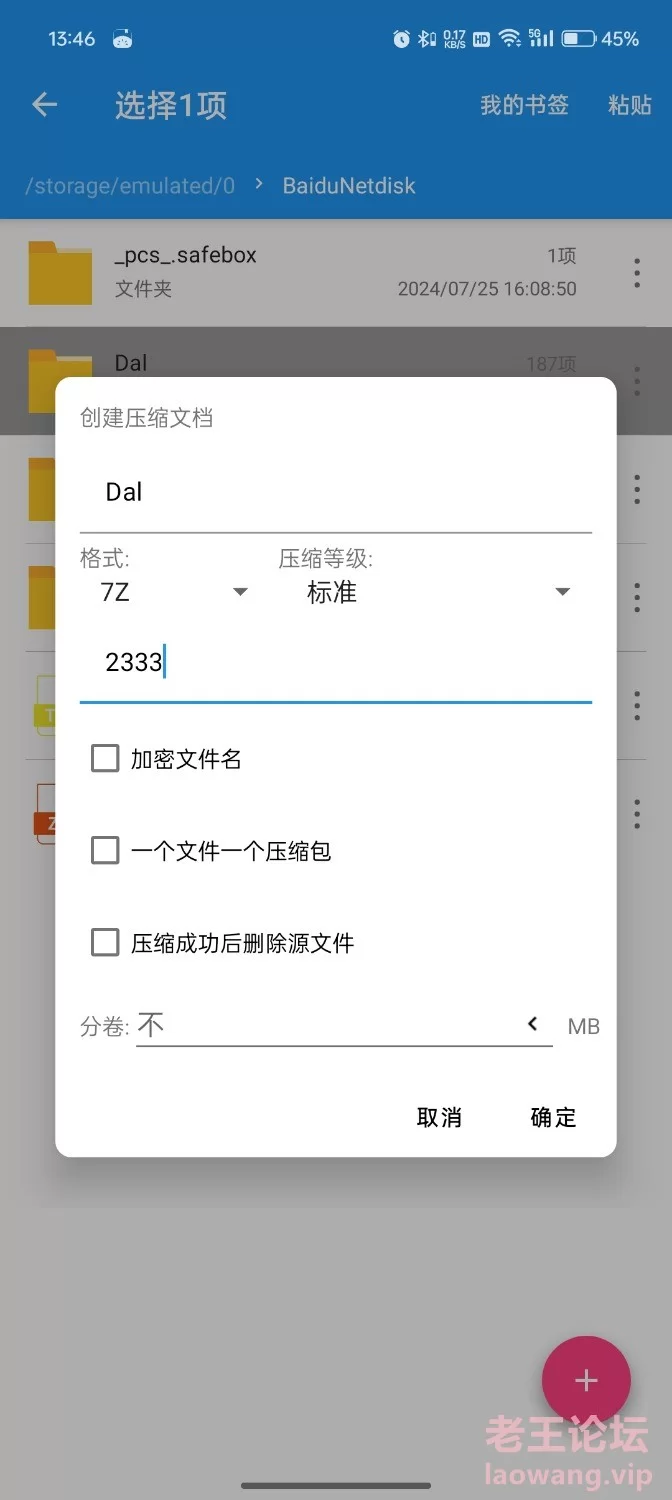Screen dimensions: 672x1500
Task: Confirm archive creation with 确定
Action: coord(553,1117)
